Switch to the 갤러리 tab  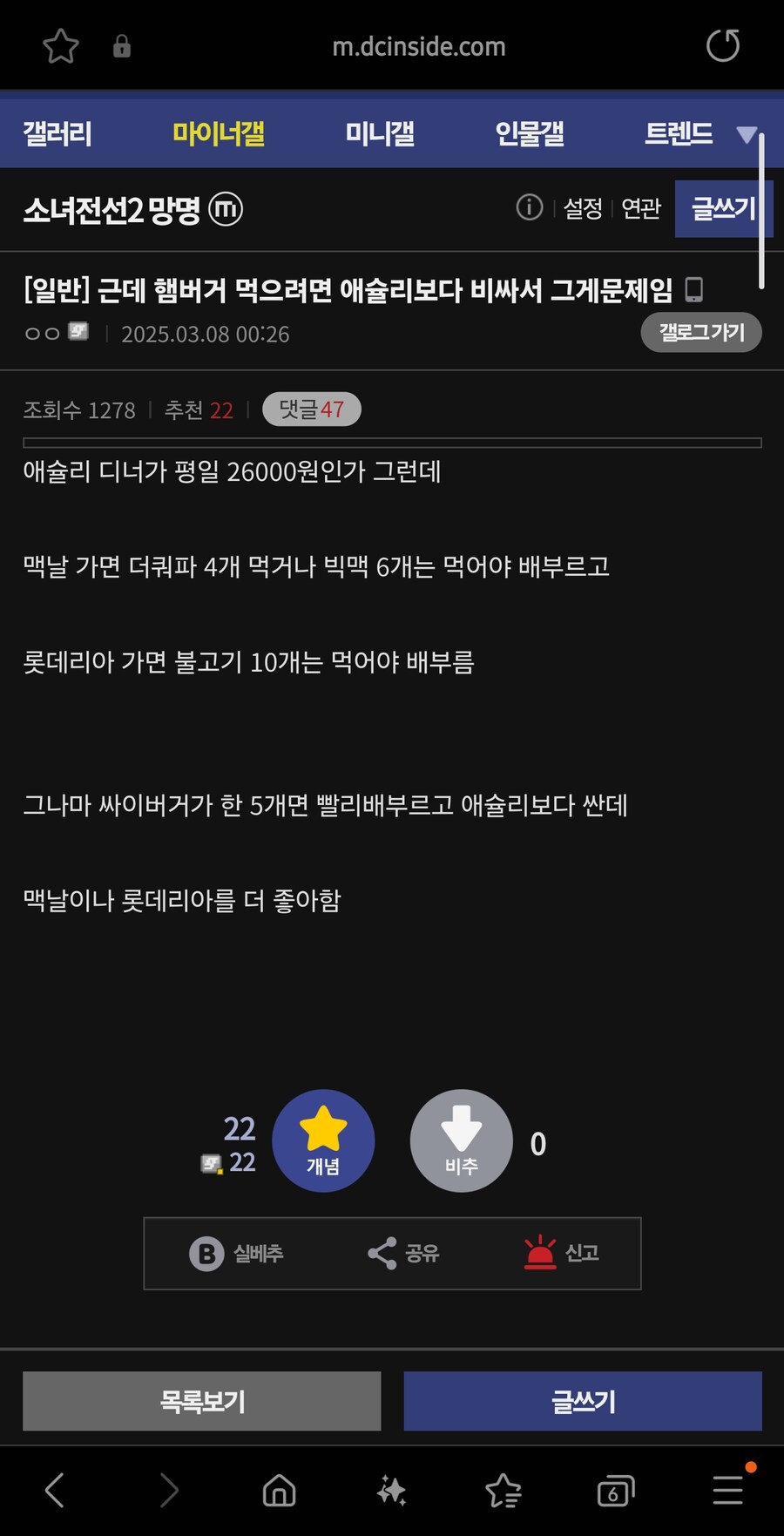[x=57, y=133]
